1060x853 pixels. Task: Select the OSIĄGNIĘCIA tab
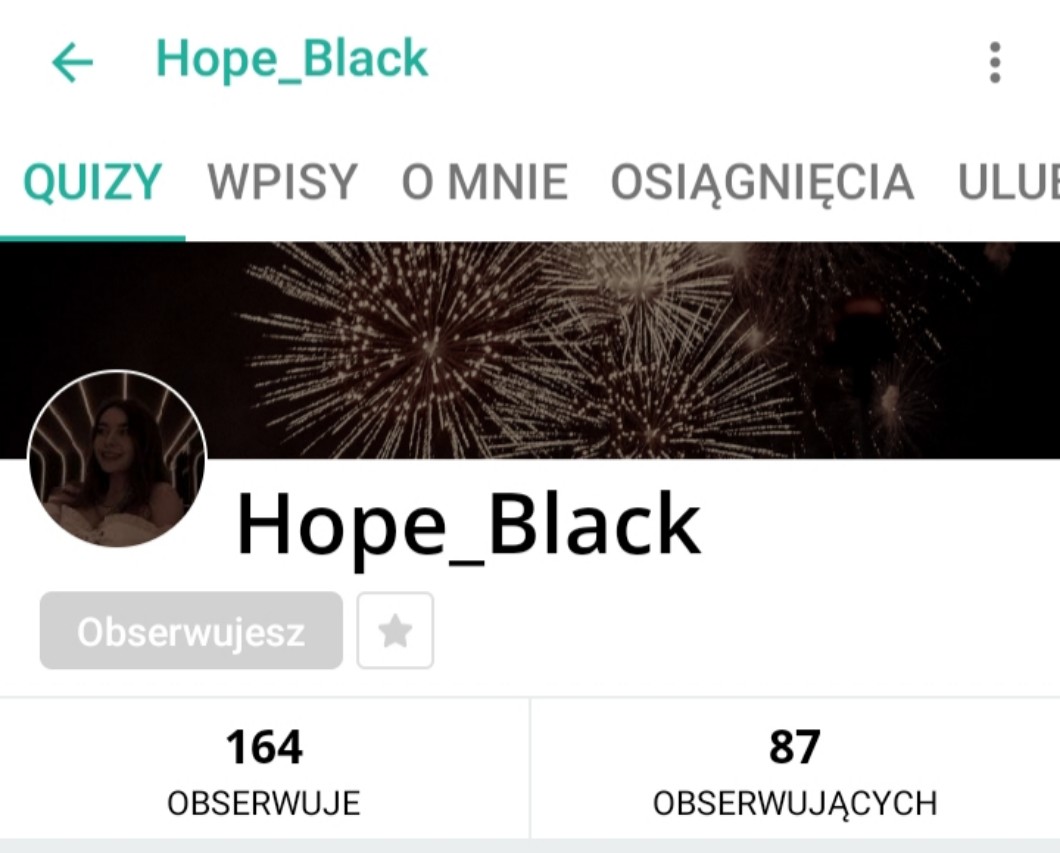(762, 183)
